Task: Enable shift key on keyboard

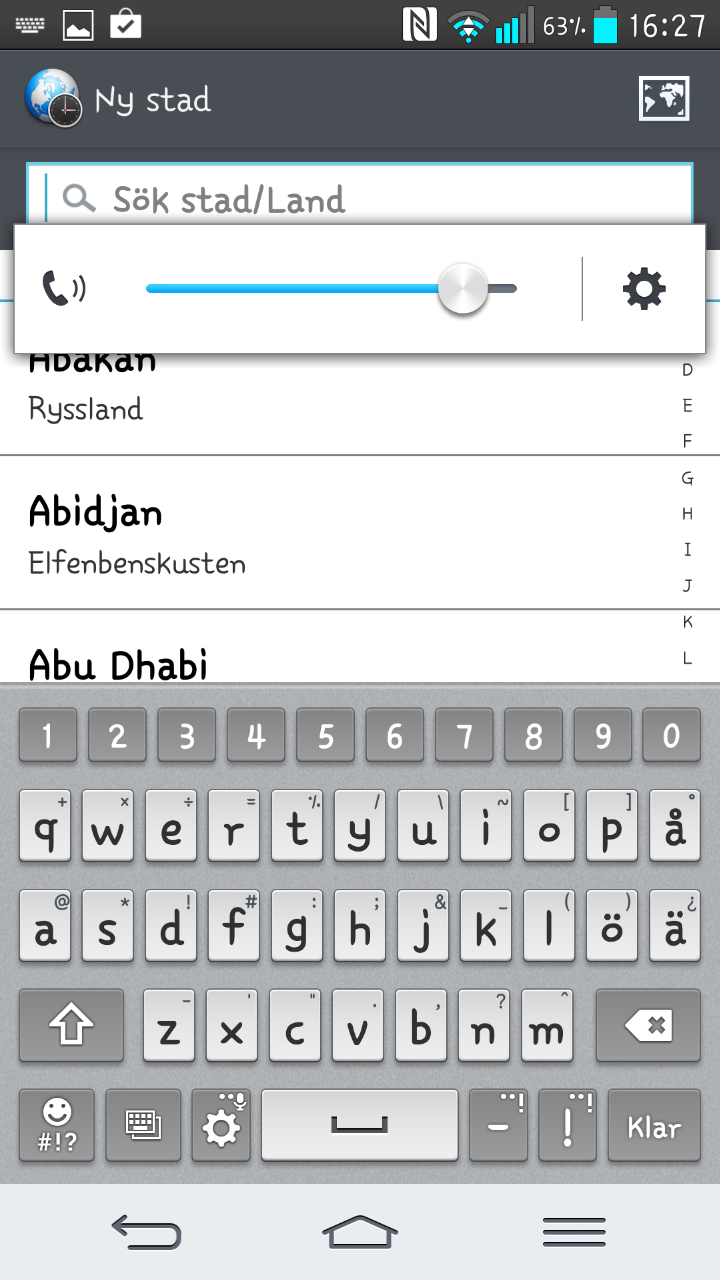Action: click(71, 1026)
